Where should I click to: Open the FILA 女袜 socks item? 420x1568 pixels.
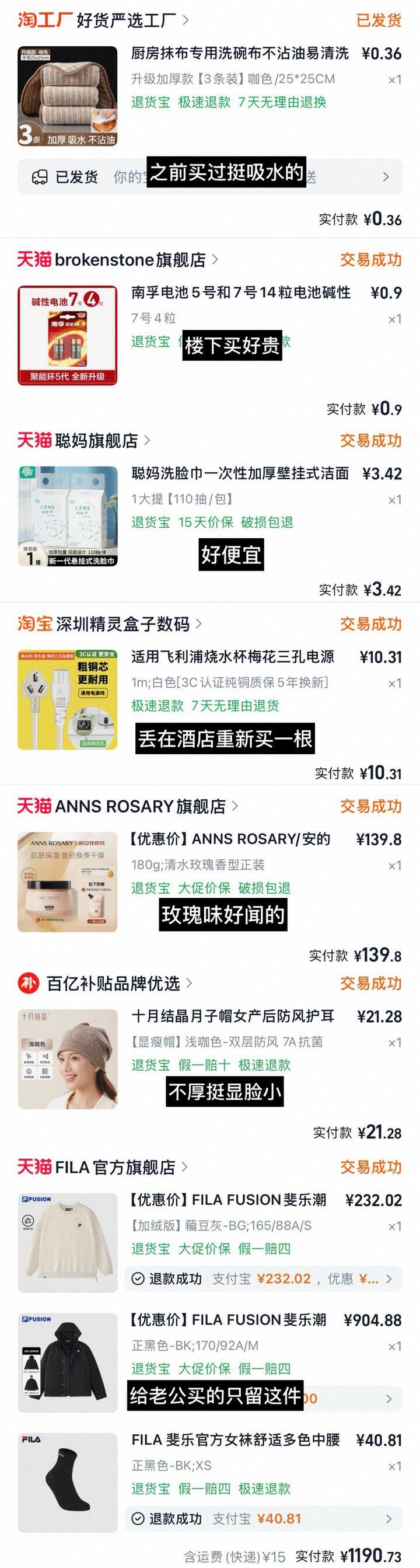tap(236, 1440)
